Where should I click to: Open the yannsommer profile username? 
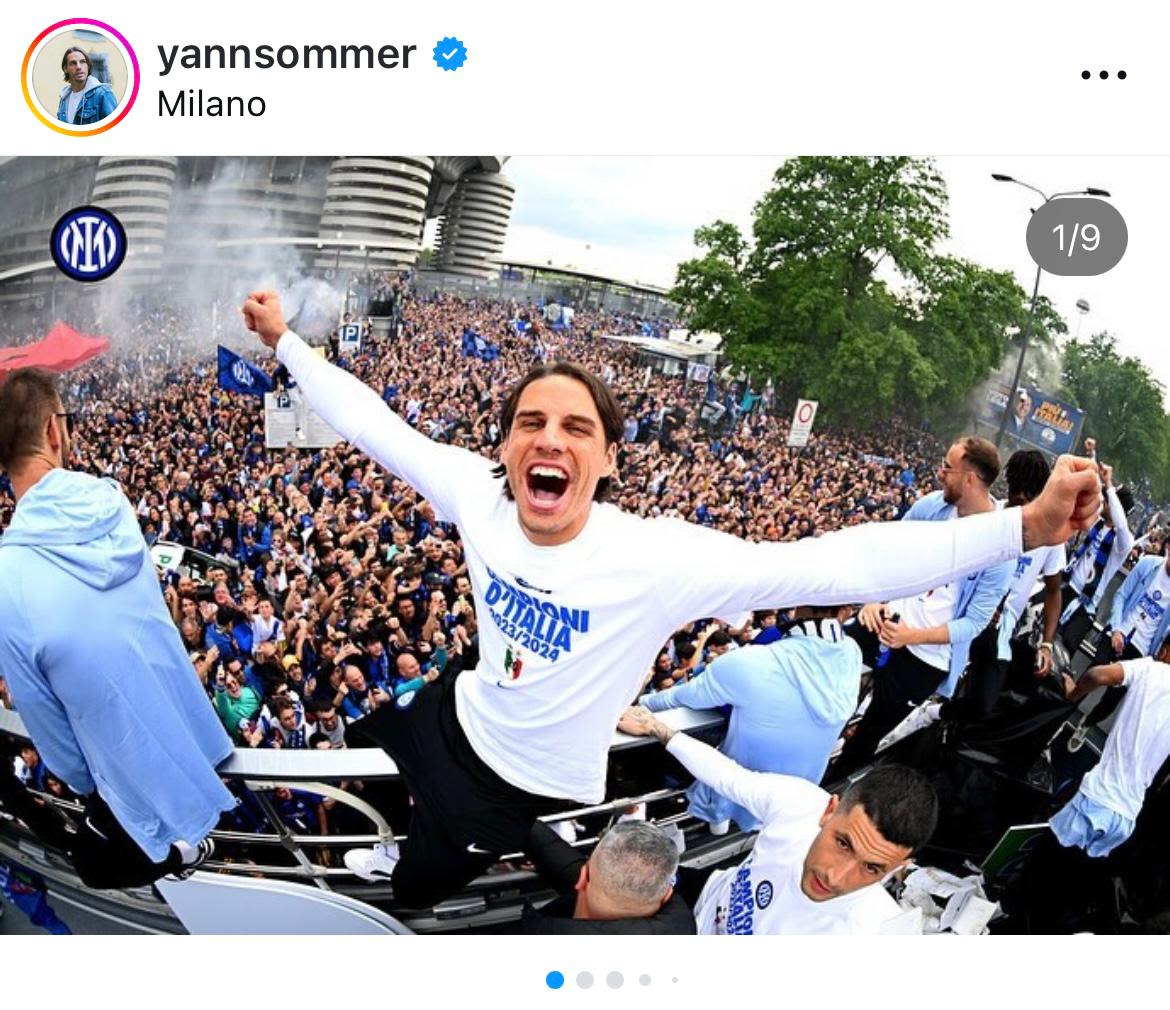286,54
